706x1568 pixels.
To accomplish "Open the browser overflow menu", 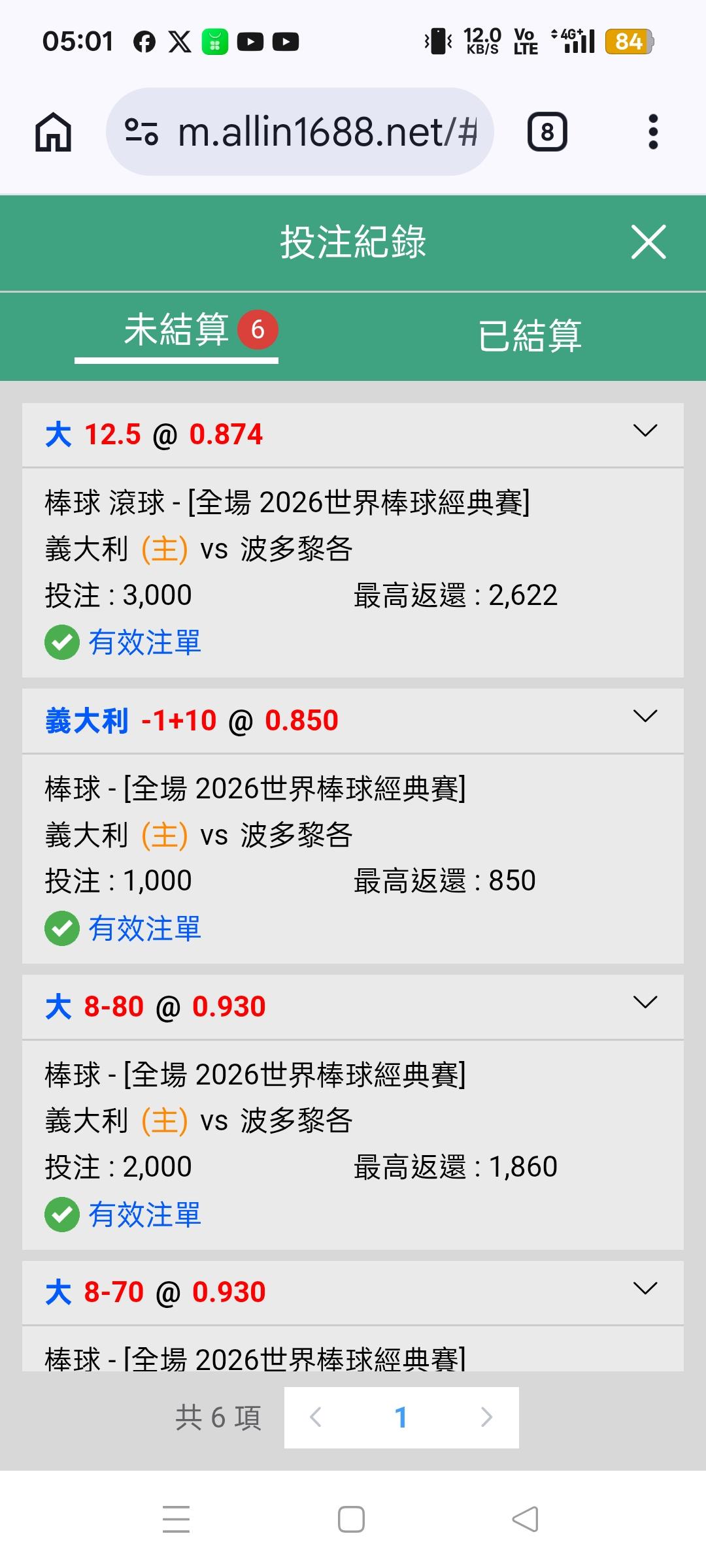I will 652,132.
